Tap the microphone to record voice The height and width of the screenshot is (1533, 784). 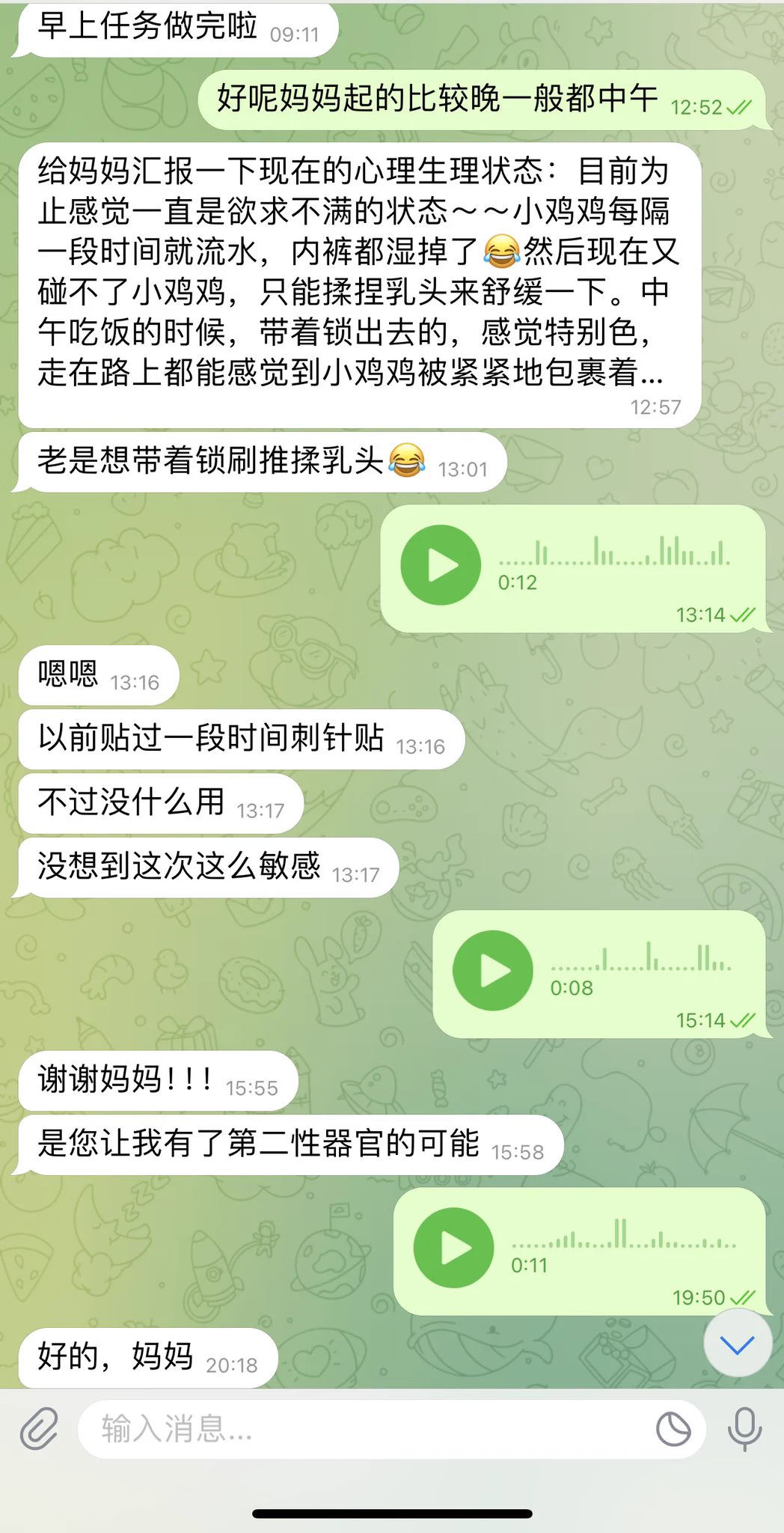pos(744,1429)
